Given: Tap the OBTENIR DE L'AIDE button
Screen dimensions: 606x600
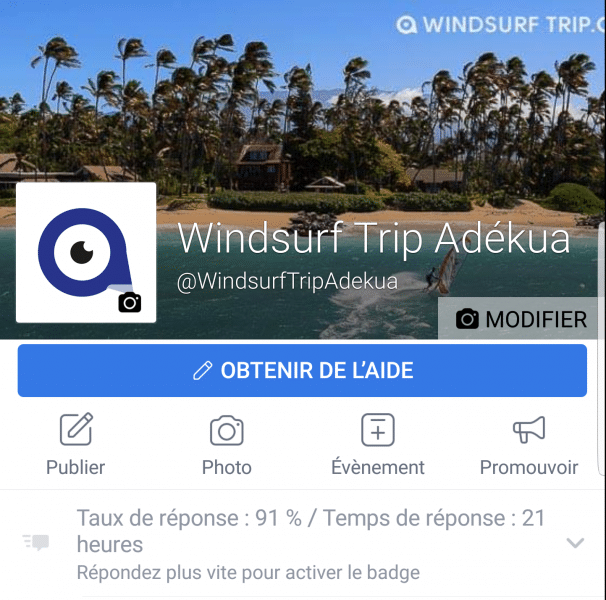Looking at the screenshot, I should click(x=302, y=371).
